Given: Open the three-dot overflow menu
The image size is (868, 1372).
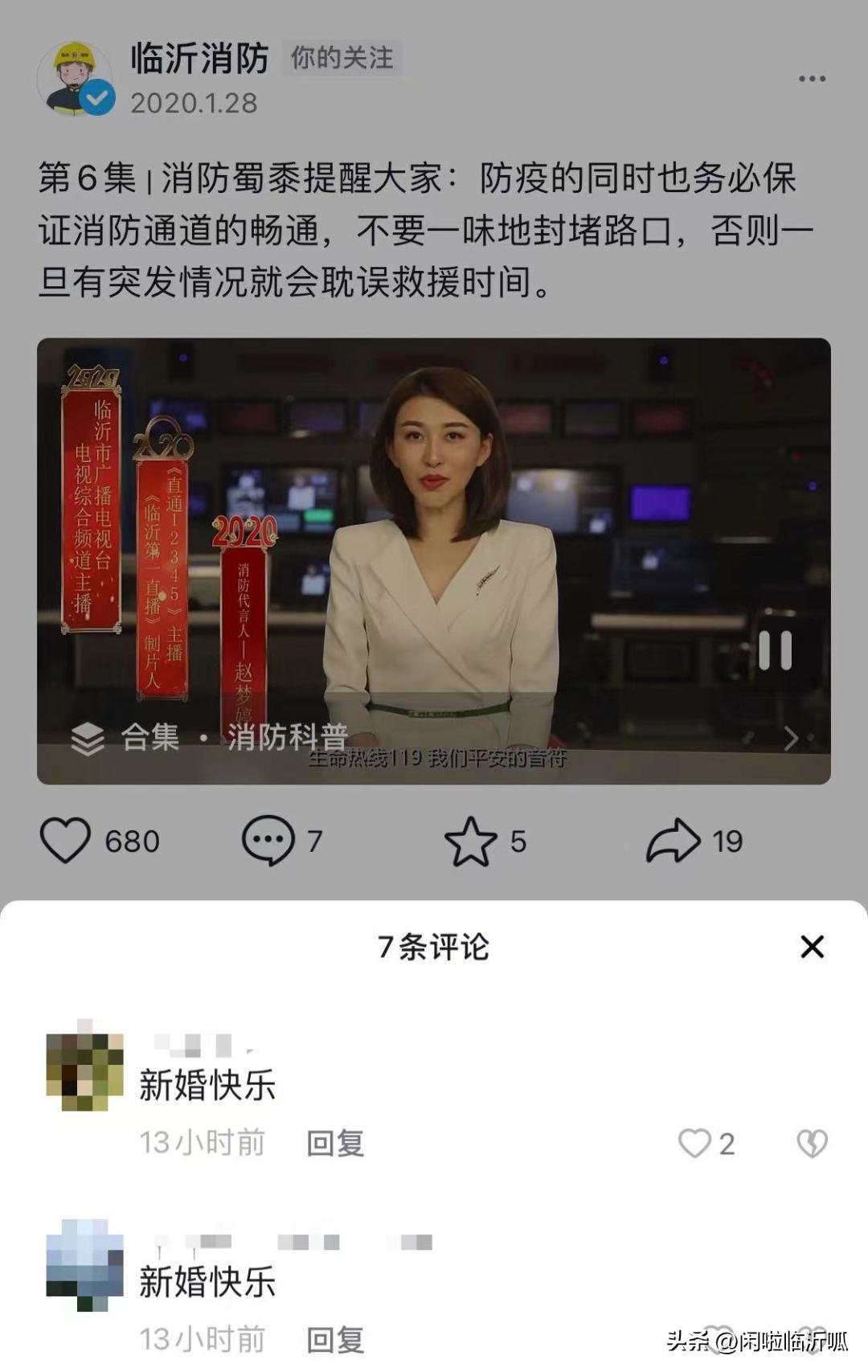Looking at the screenshot, I should [812, 79].
